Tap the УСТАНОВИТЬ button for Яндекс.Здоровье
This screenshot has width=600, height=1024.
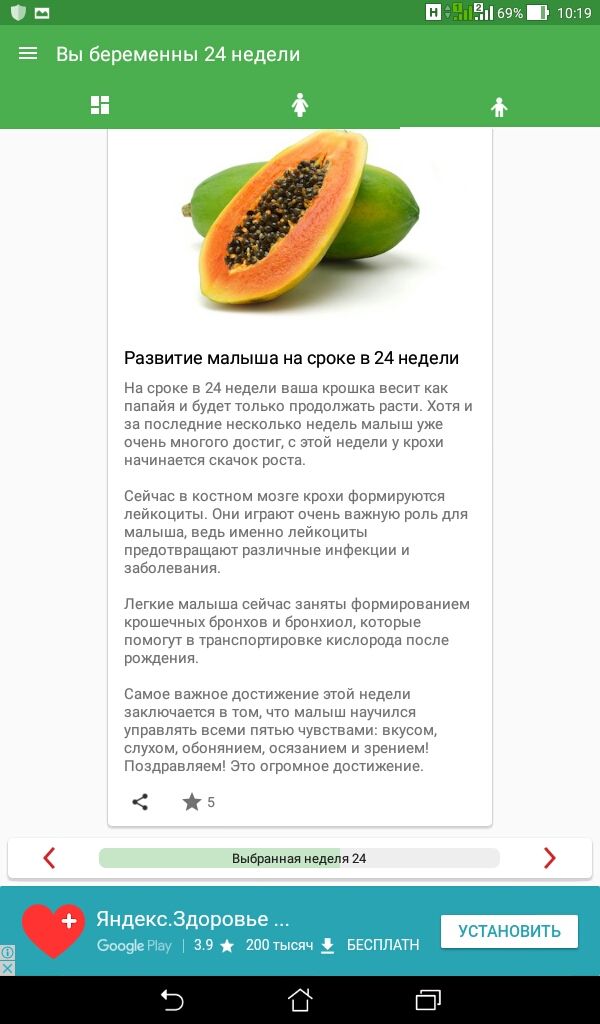click(x=509, y=931)
